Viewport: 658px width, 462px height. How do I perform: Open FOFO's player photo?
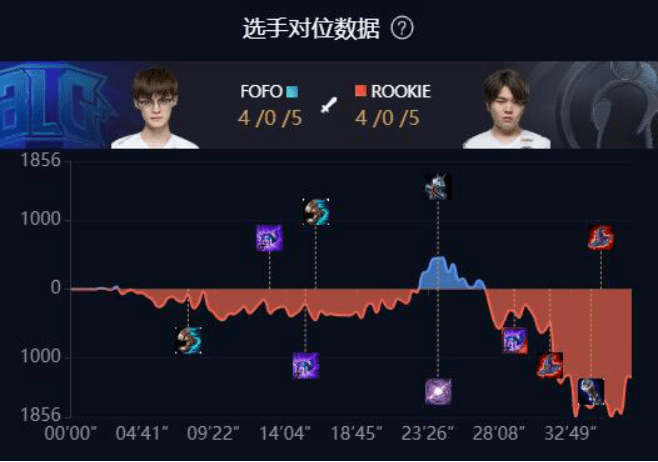[155, 107]
